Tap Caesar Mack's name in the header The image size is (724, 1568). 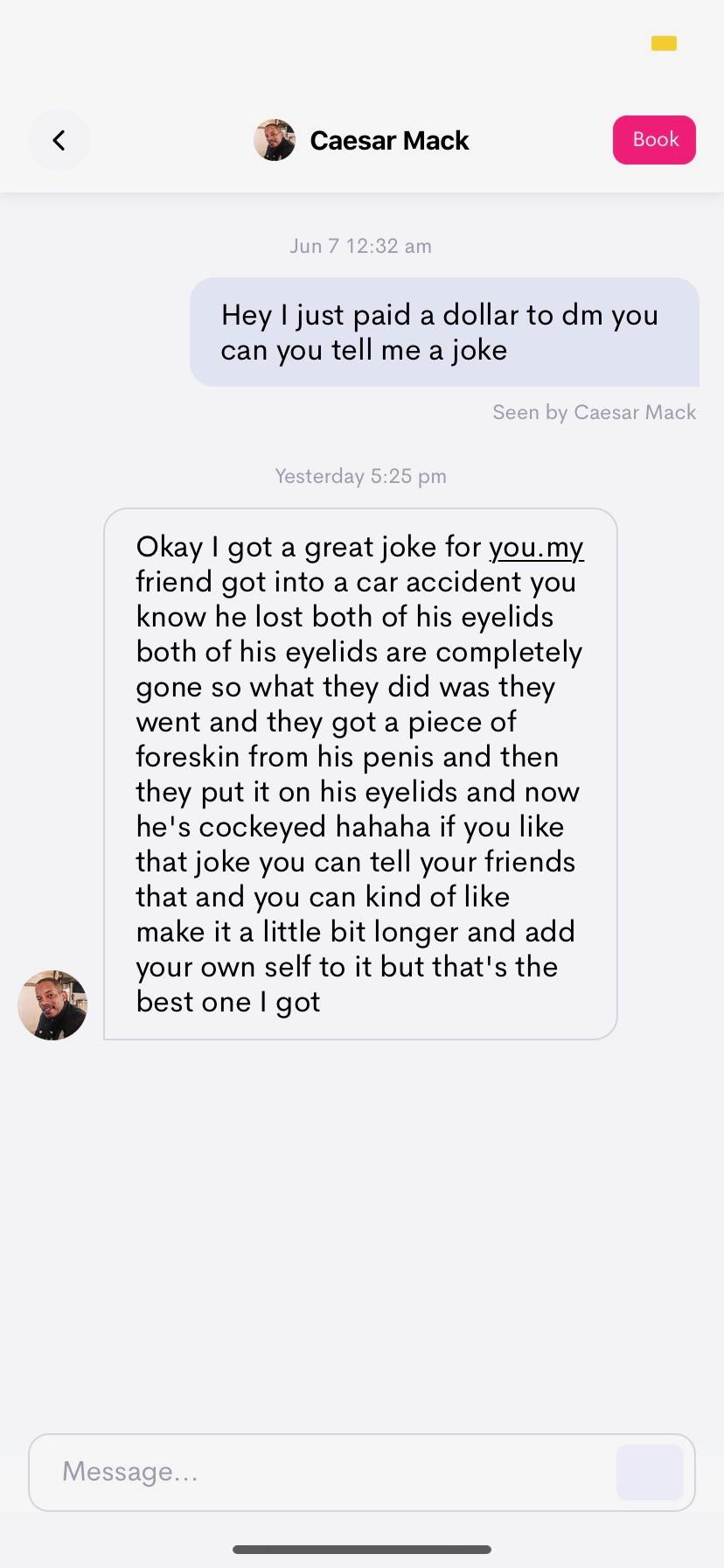[x=389, y=140]
